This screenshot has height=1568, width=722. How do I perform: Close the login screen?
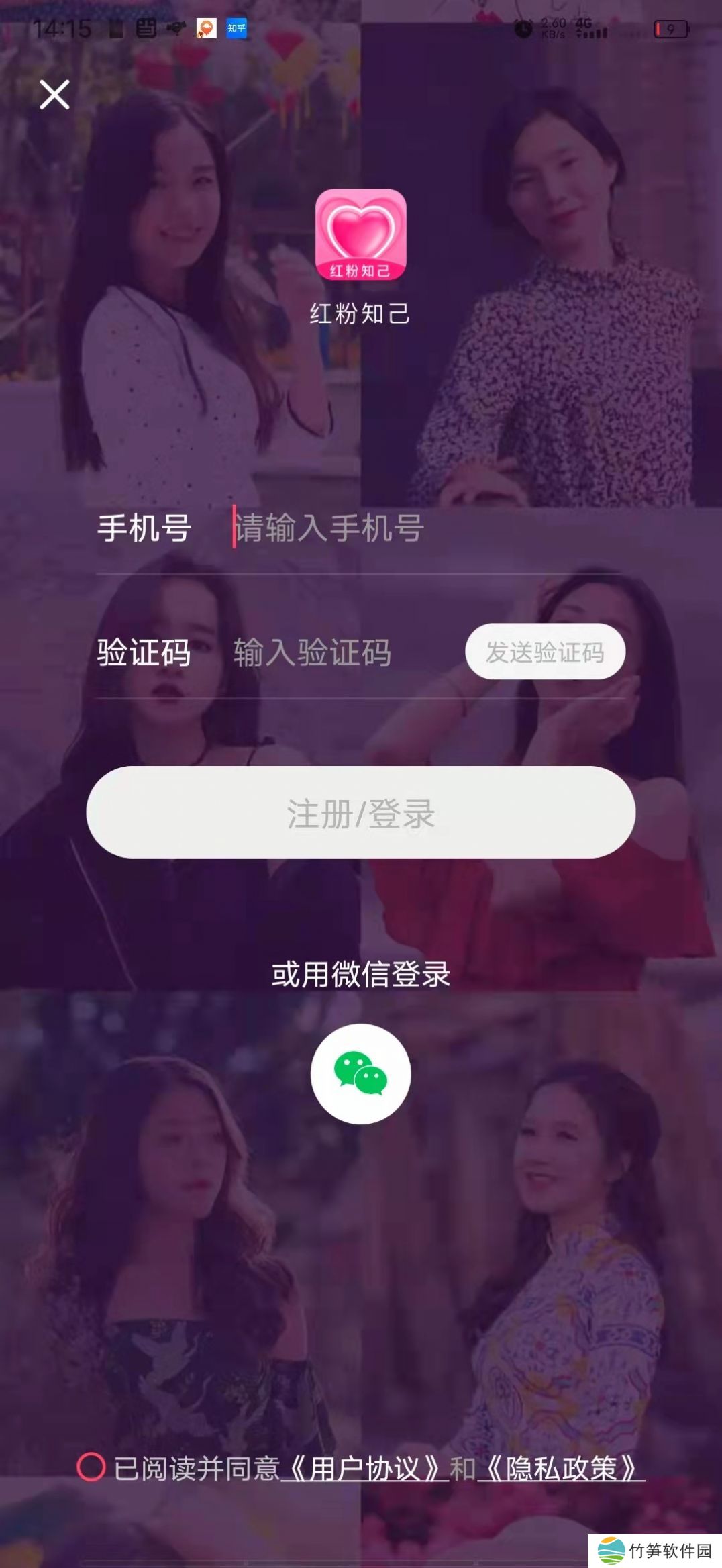[54, 94]
